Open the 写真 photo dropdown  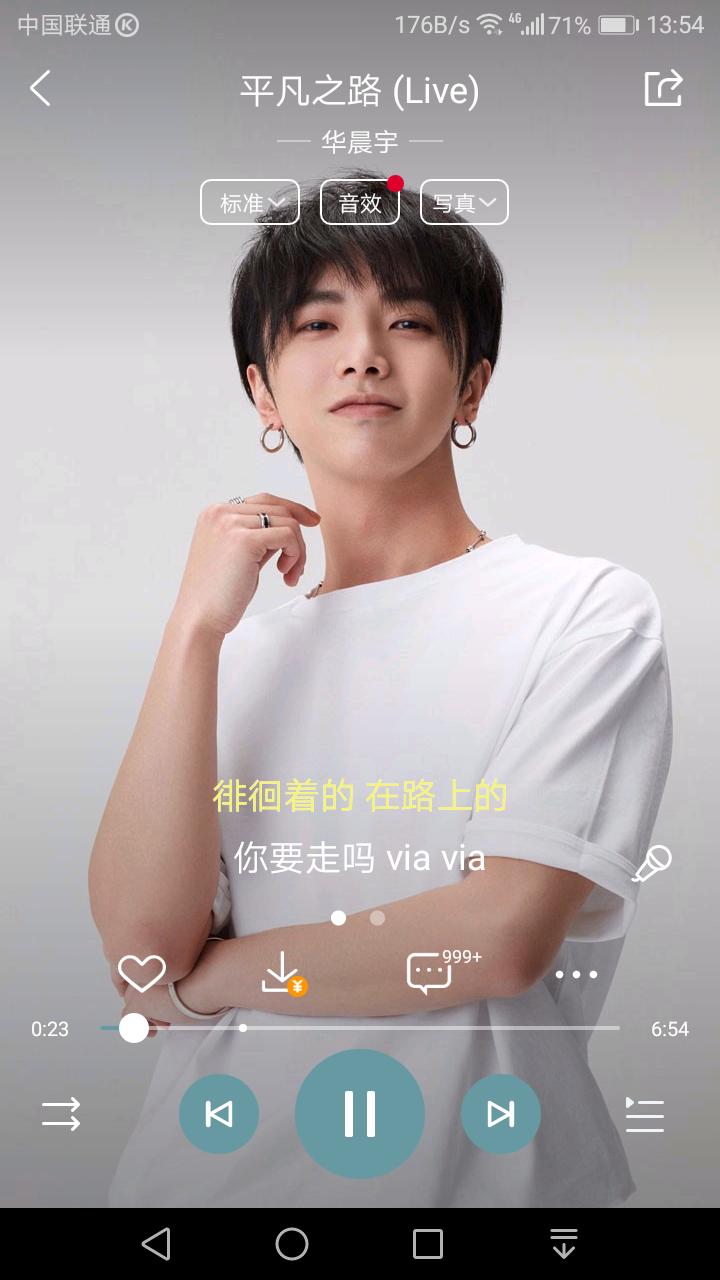click(463, 201)
